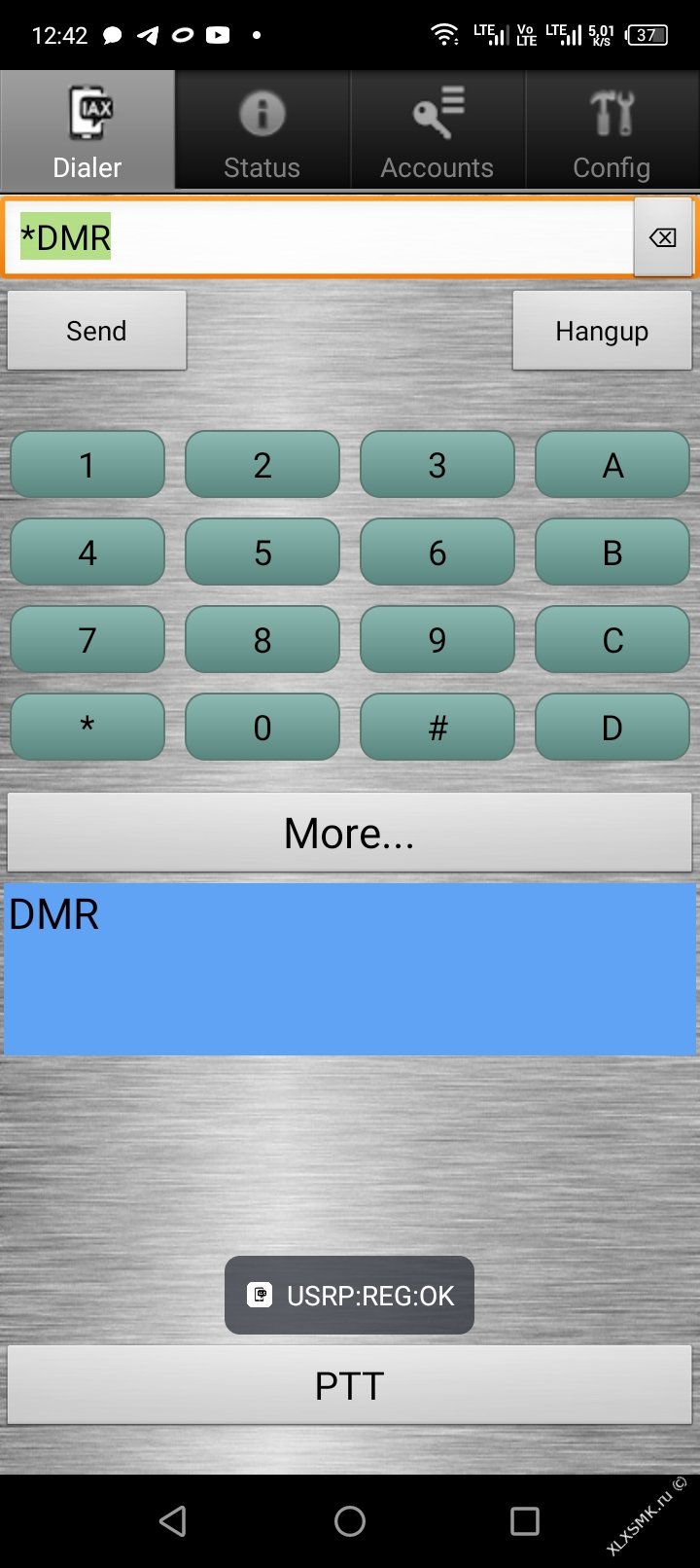The image size is (700, 1568).
Task: Tap the letter D key
Action: 612,728
